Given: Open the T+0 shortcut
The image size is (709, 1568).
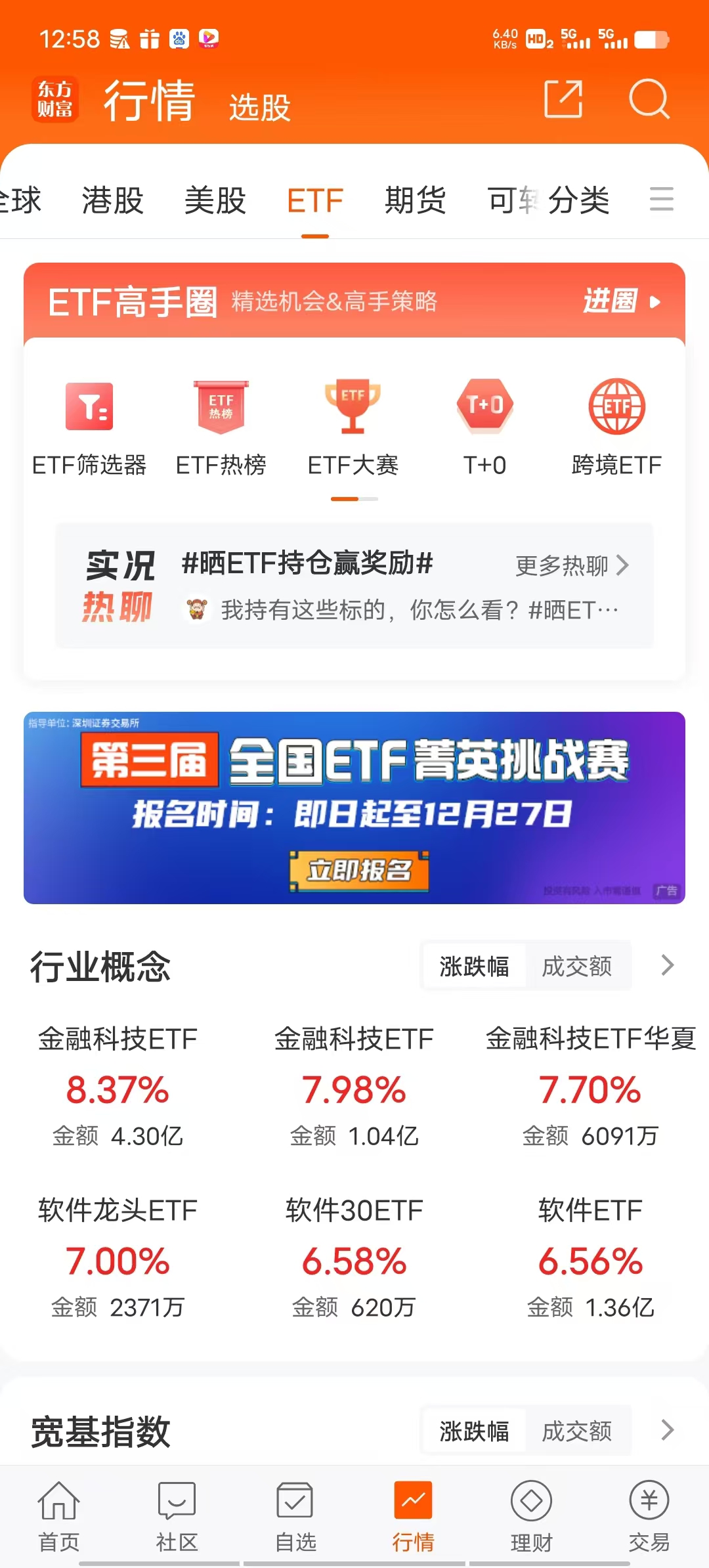Looking at the screenshot, I should click(x=484, y=427).
